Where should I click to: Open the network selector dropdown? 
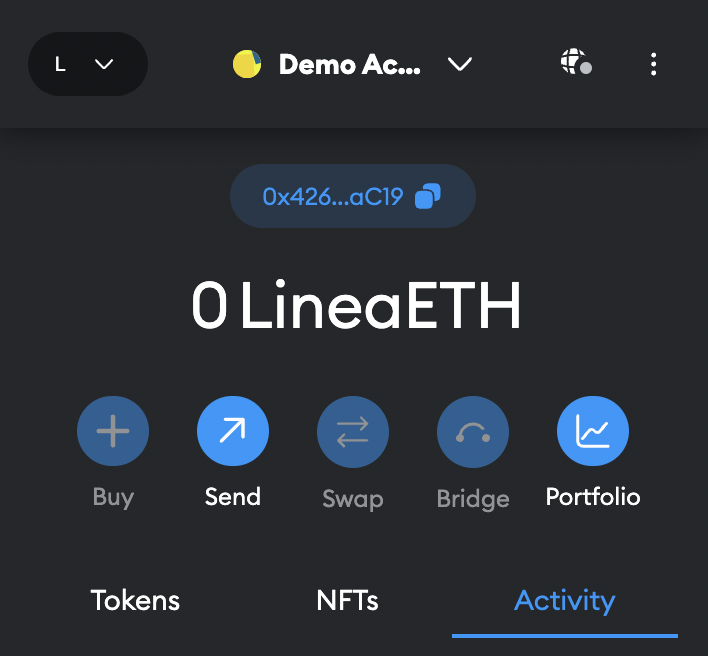click(x=88, y=65)
